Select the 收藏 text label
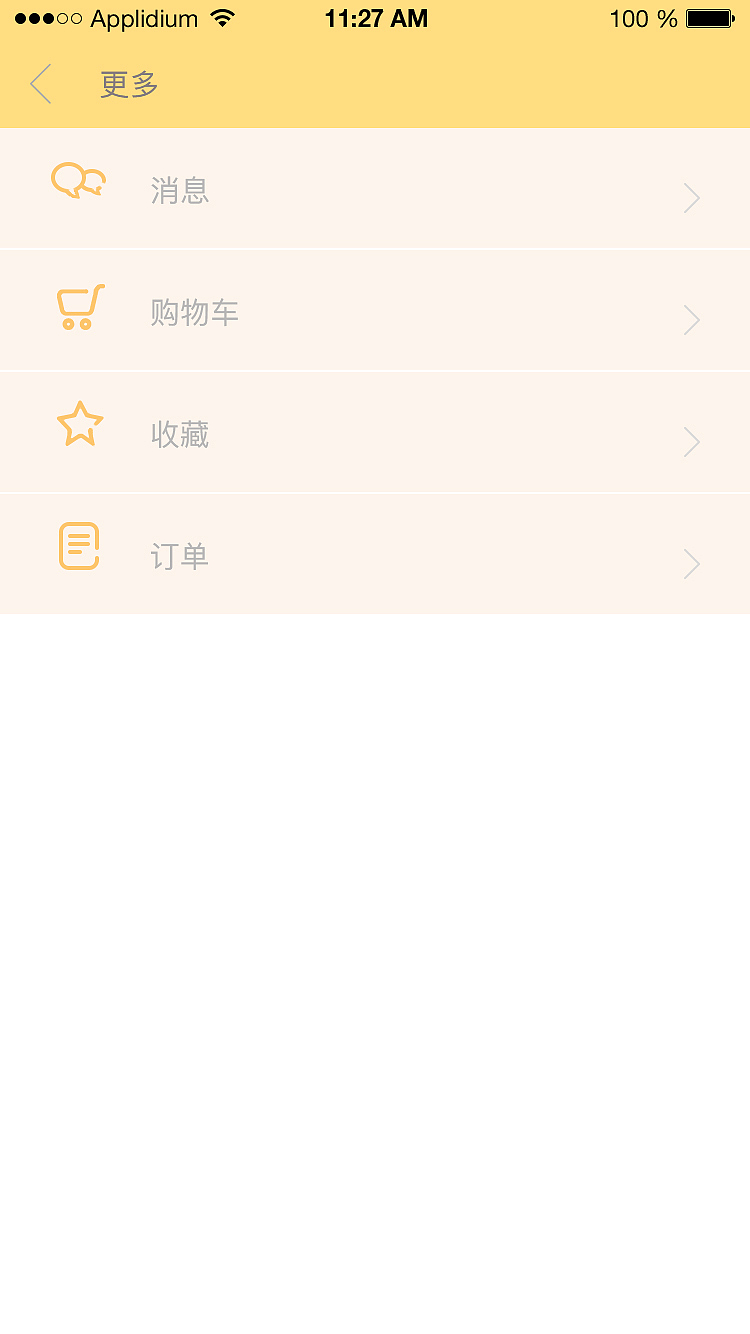The height and width of the screenshot is (1334, 750). [180, 434]
